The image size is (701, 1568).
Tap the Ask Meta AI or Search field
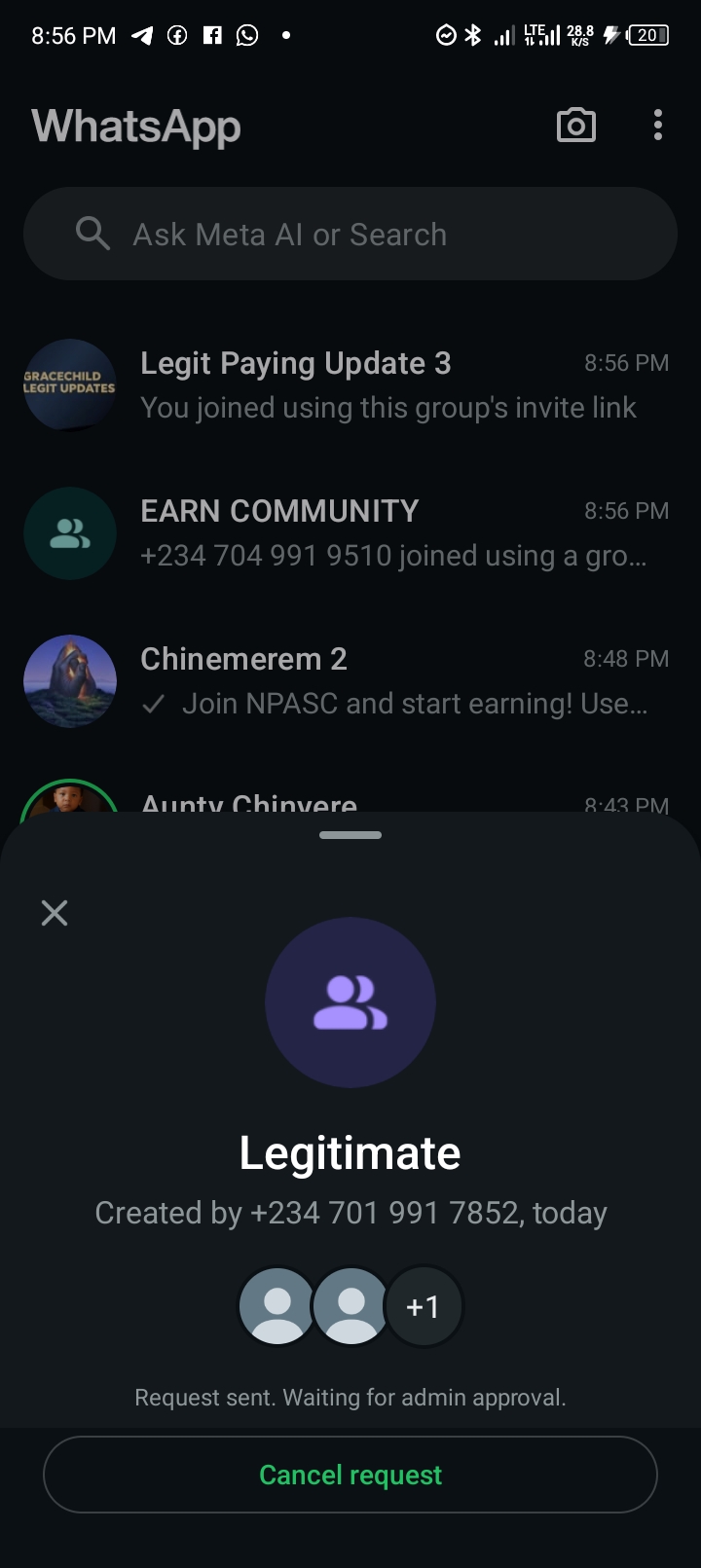(350, 235)
